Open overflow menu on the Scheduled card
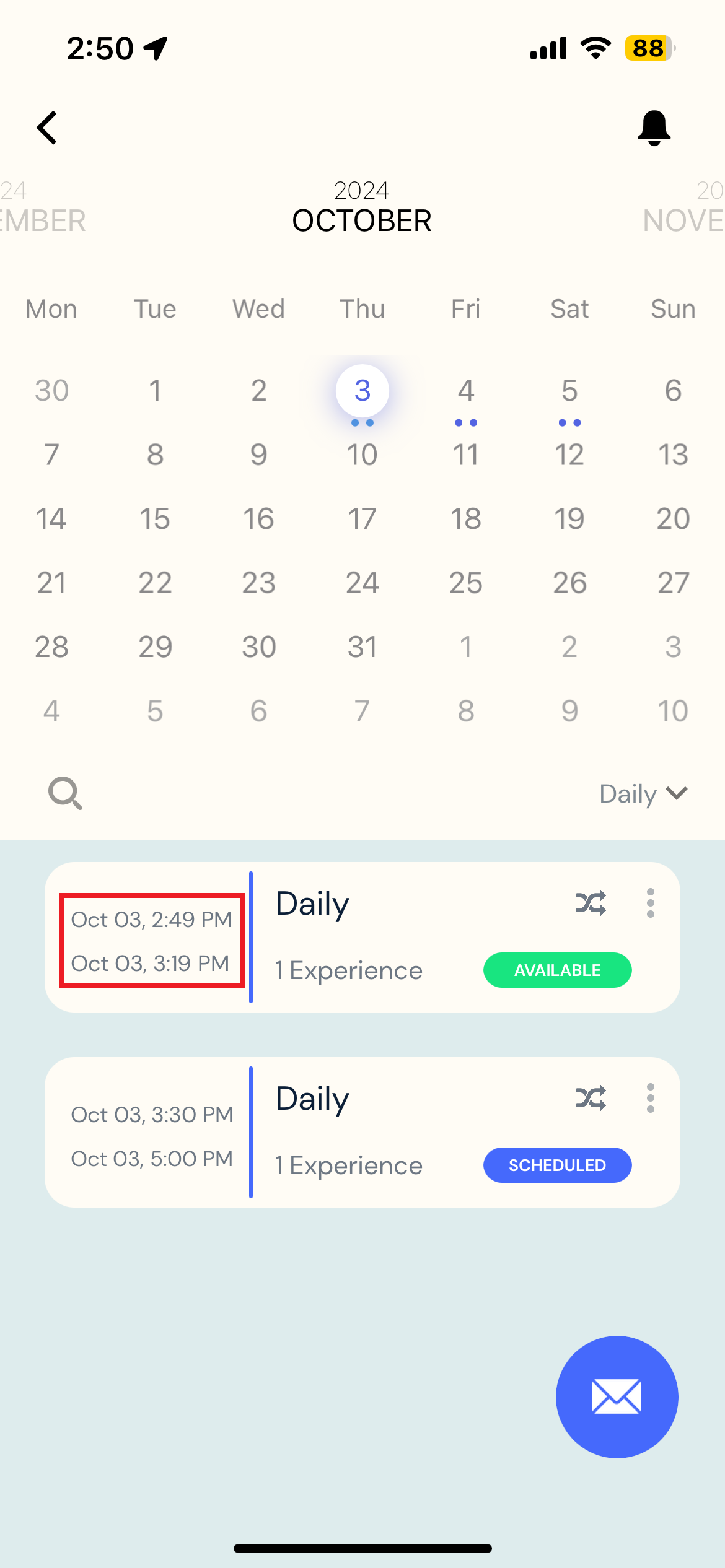The image size is (725, 1568). click(x=650, y=1099)
